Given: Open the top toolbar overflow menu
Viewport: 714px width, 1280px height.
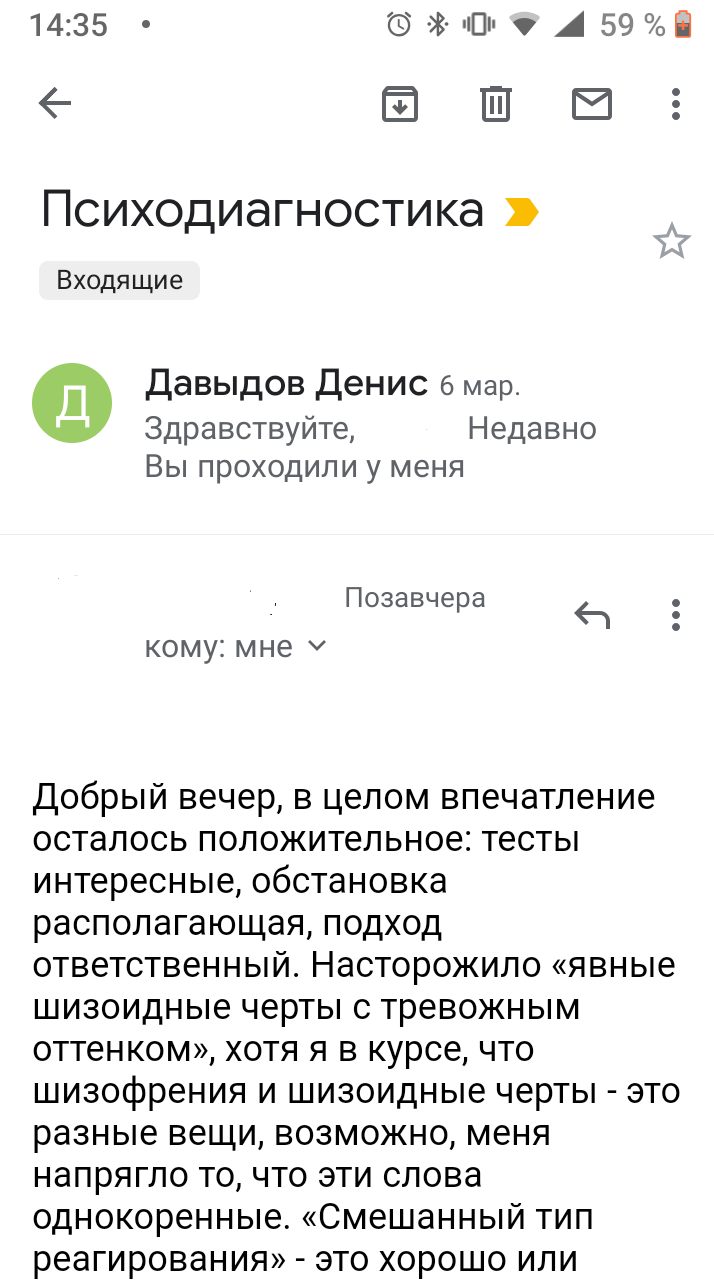Looking at the screenshot, I should pos(676,103).
